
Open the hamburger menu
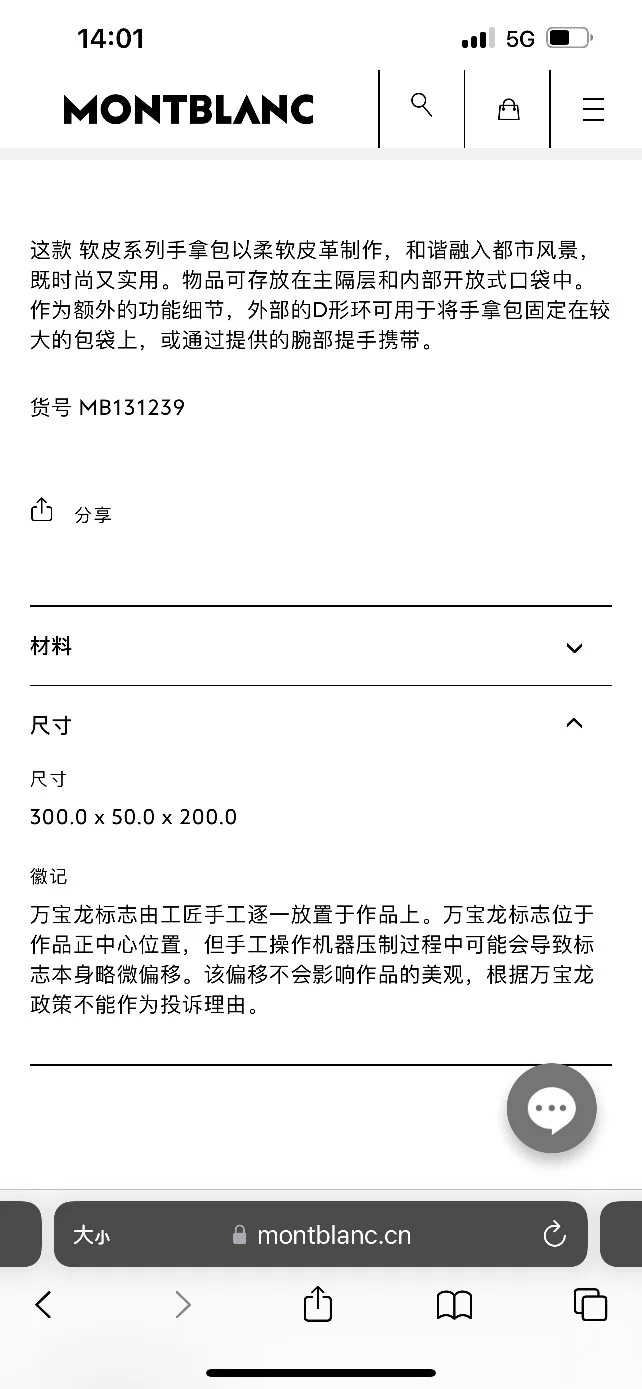point(593,109)
